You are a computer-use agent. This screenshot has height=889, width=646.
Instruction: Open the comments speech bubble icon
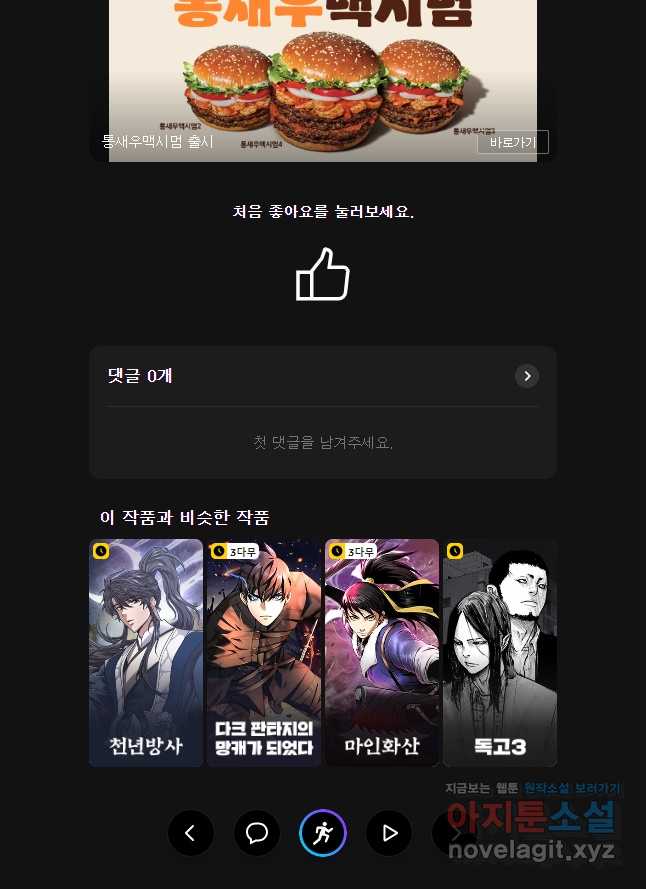(256, 833)
